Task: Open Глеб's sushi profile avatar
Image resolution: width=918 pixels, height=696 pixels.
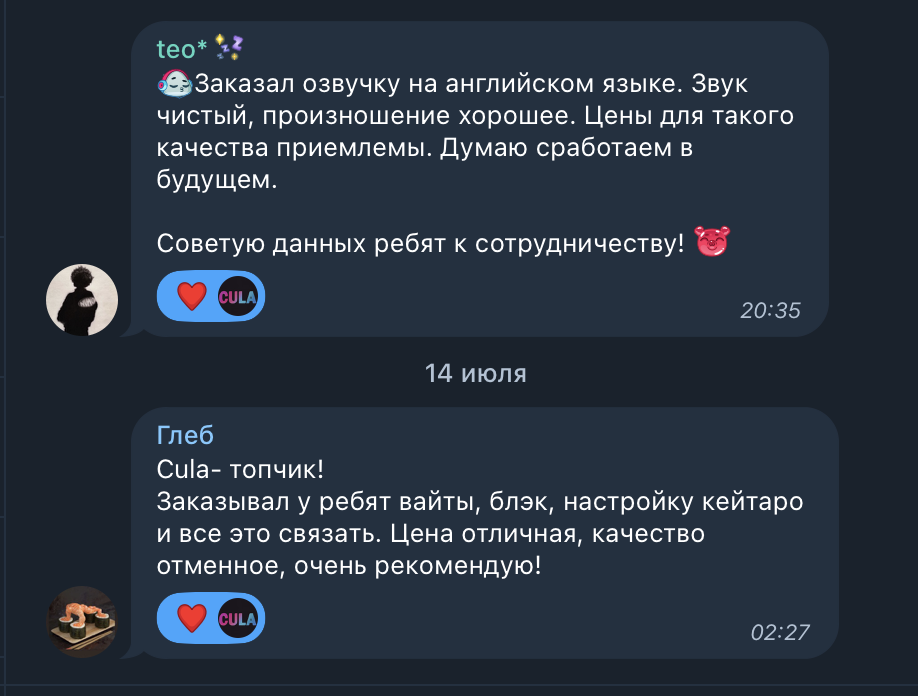Action: pos(83,622)
